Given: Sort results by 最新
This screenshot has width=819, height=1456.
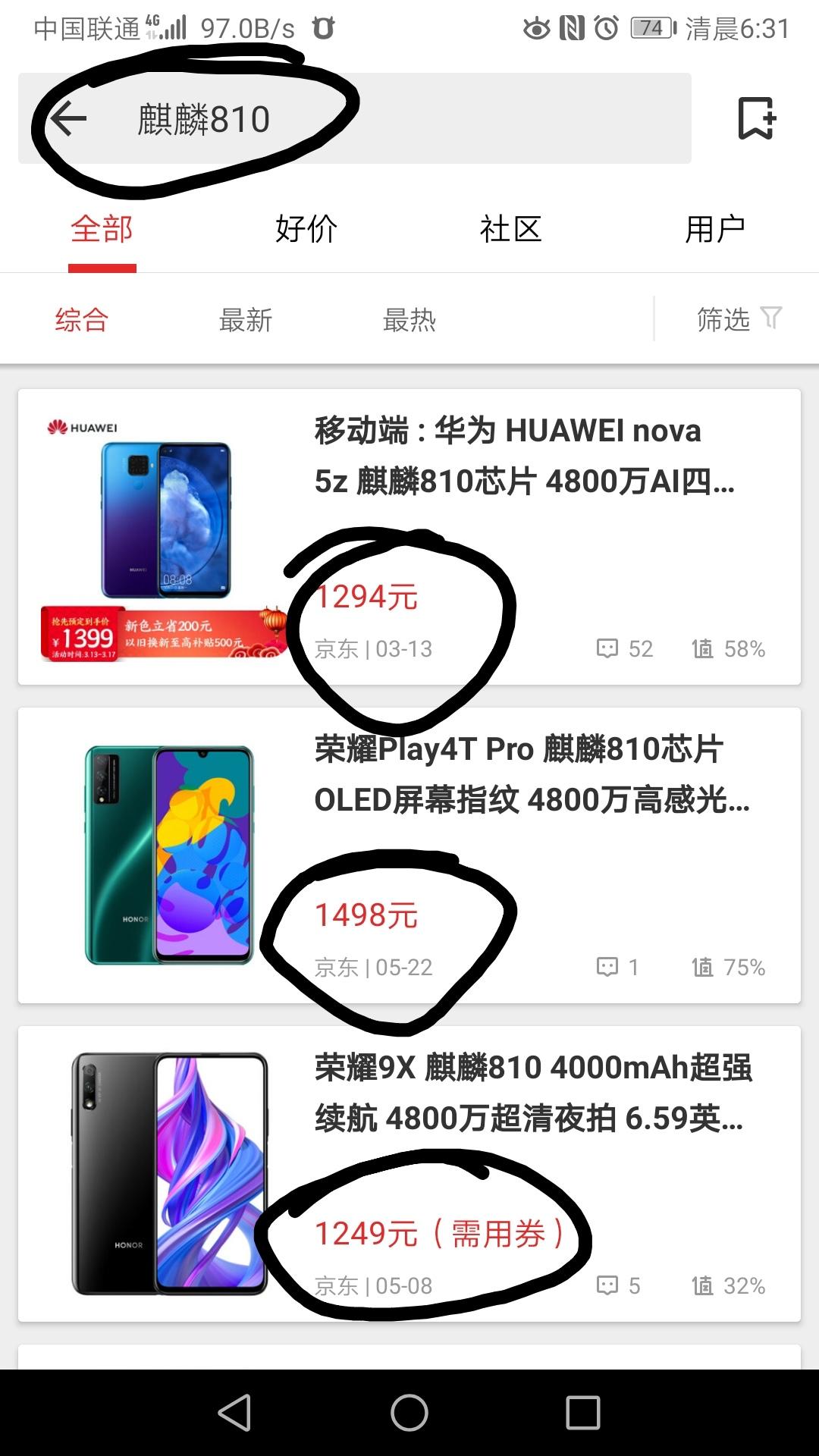Looking at the screenshot, I should pos(246,319).
